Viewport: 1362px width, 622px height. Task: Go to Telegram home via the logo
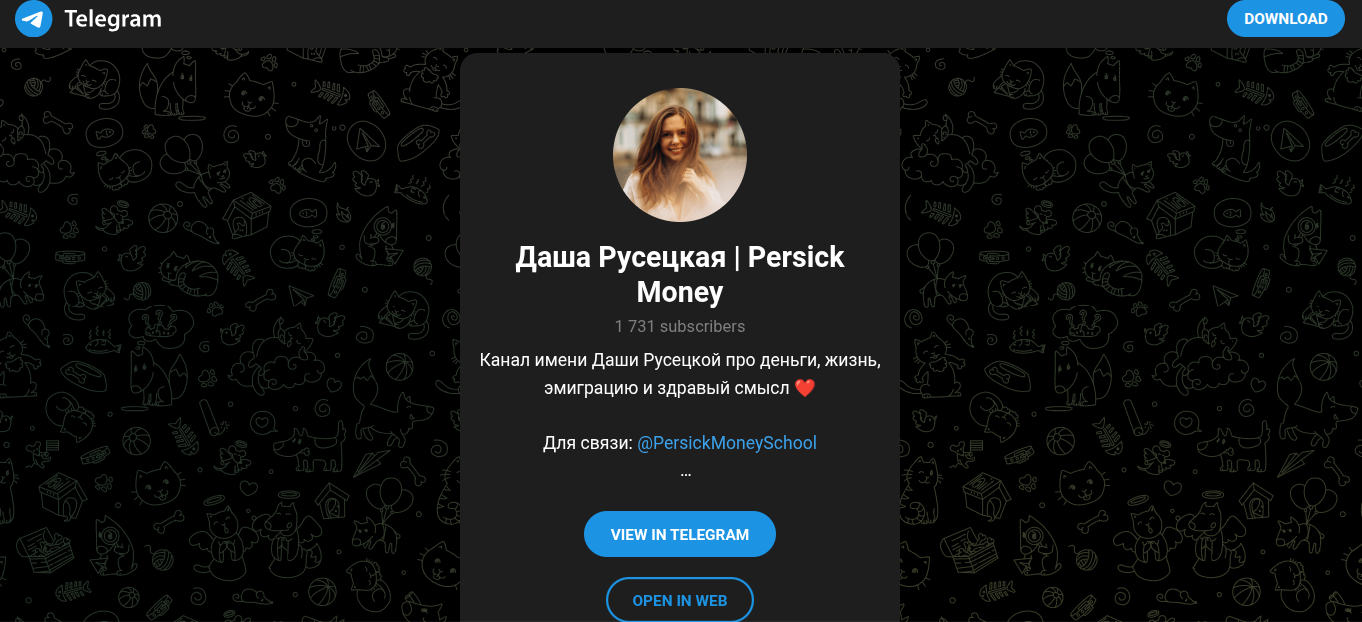pos(88,19)
